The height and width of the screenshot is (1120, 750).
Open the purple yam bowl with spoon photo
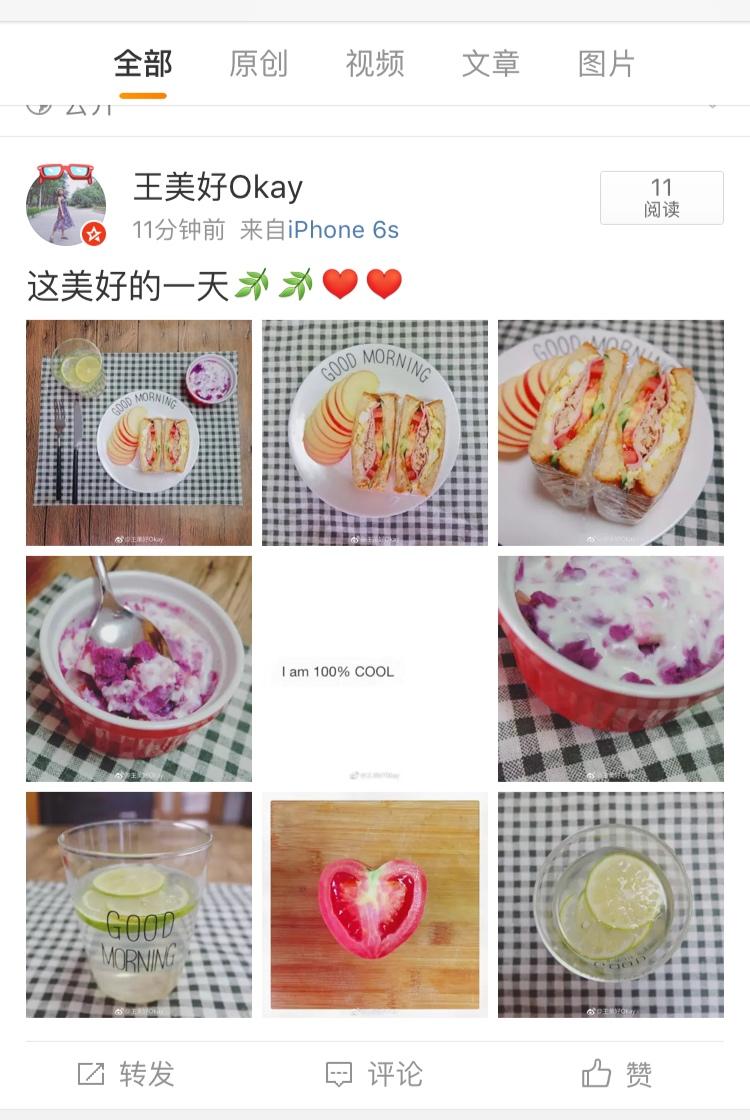[x=139, y=668]
